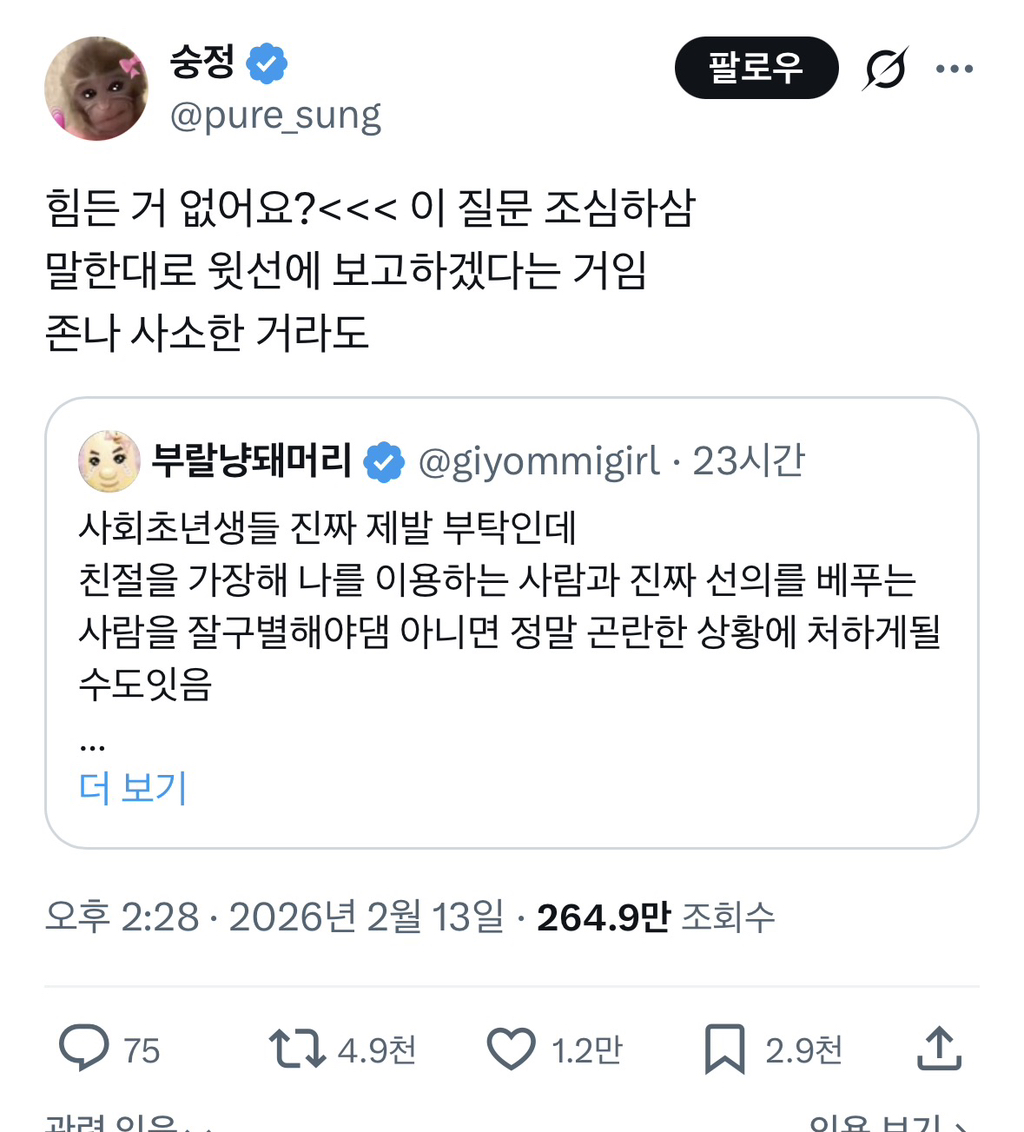Screen dimensions: 1024x1132
Task: Click the verified badge next to 숭정
Action: tap(264, 62)
